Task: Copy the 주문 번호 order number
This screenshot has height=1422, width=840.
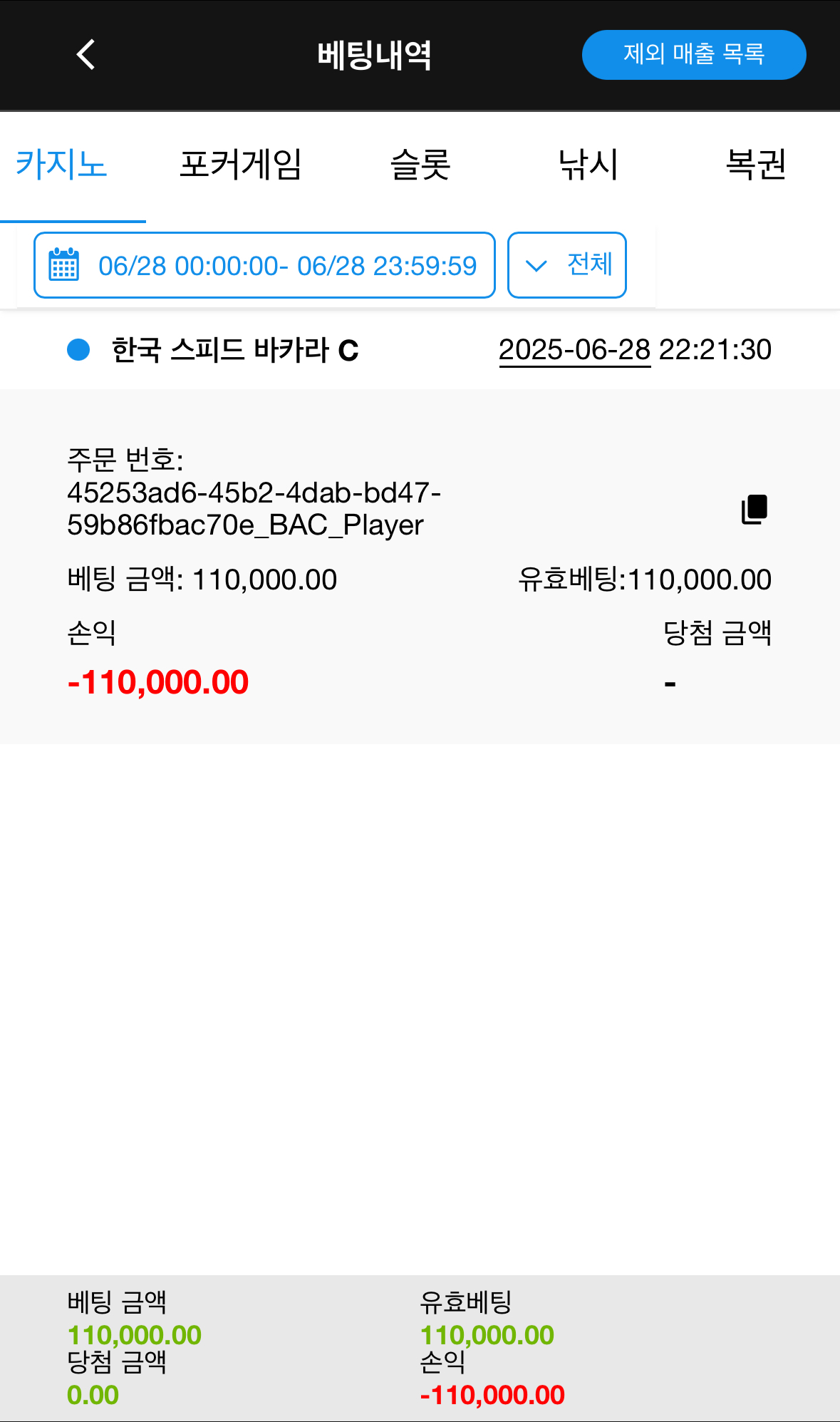Action: point(755,509)
